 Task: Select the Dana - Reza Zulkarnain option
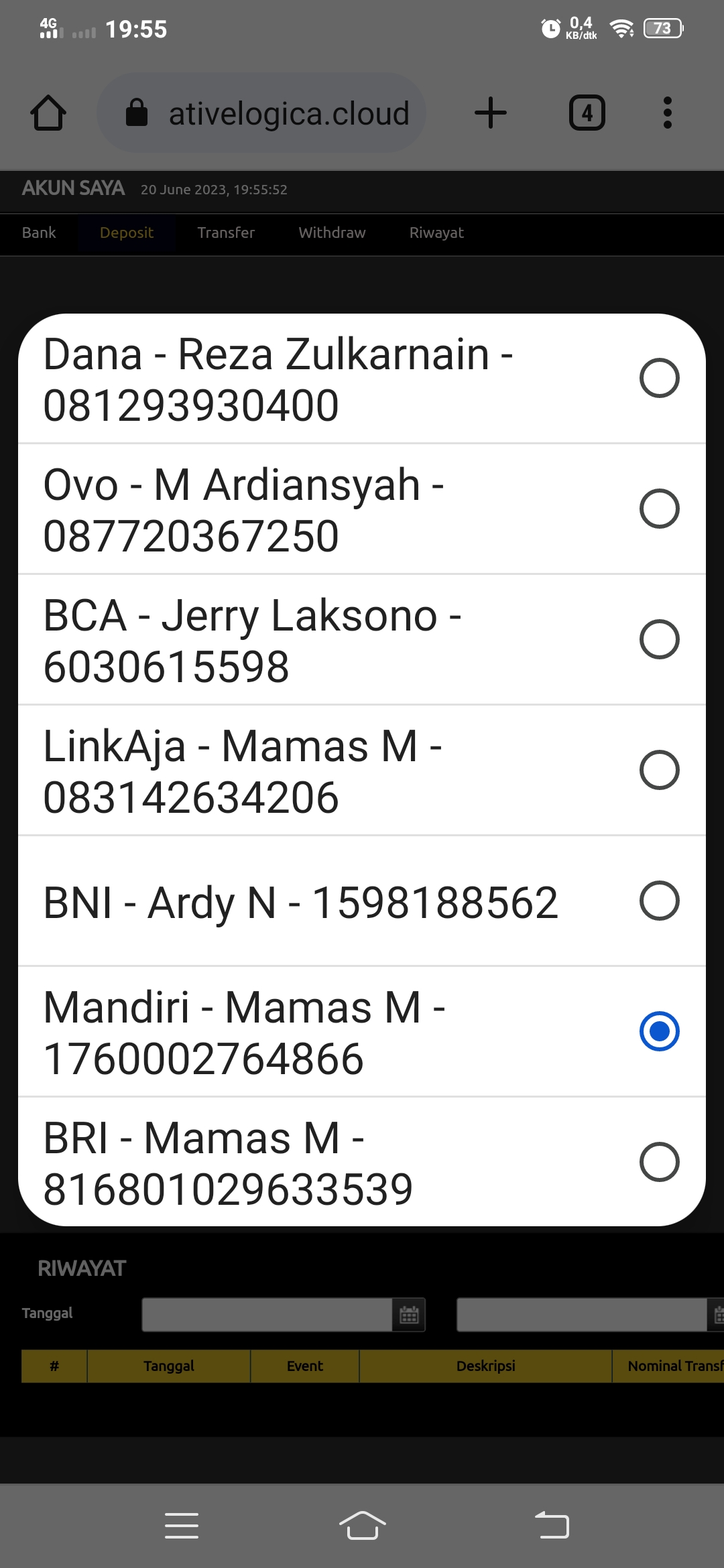coord(362,379)
